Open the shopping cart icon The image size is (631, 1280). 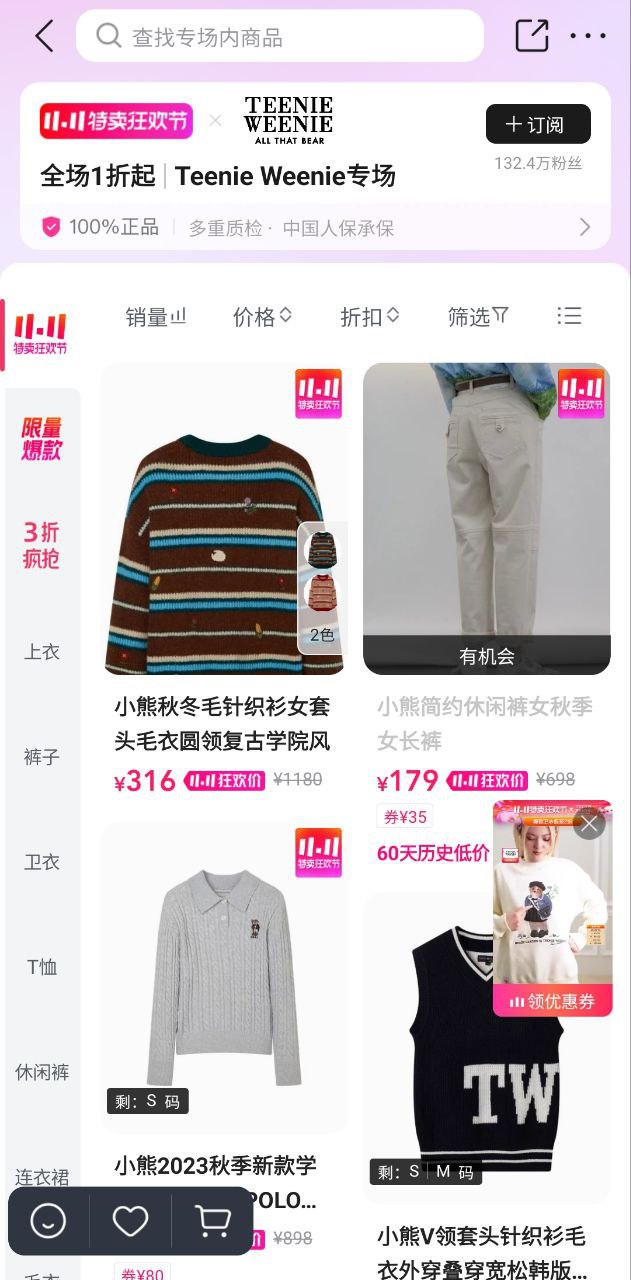click(211, 1220)
